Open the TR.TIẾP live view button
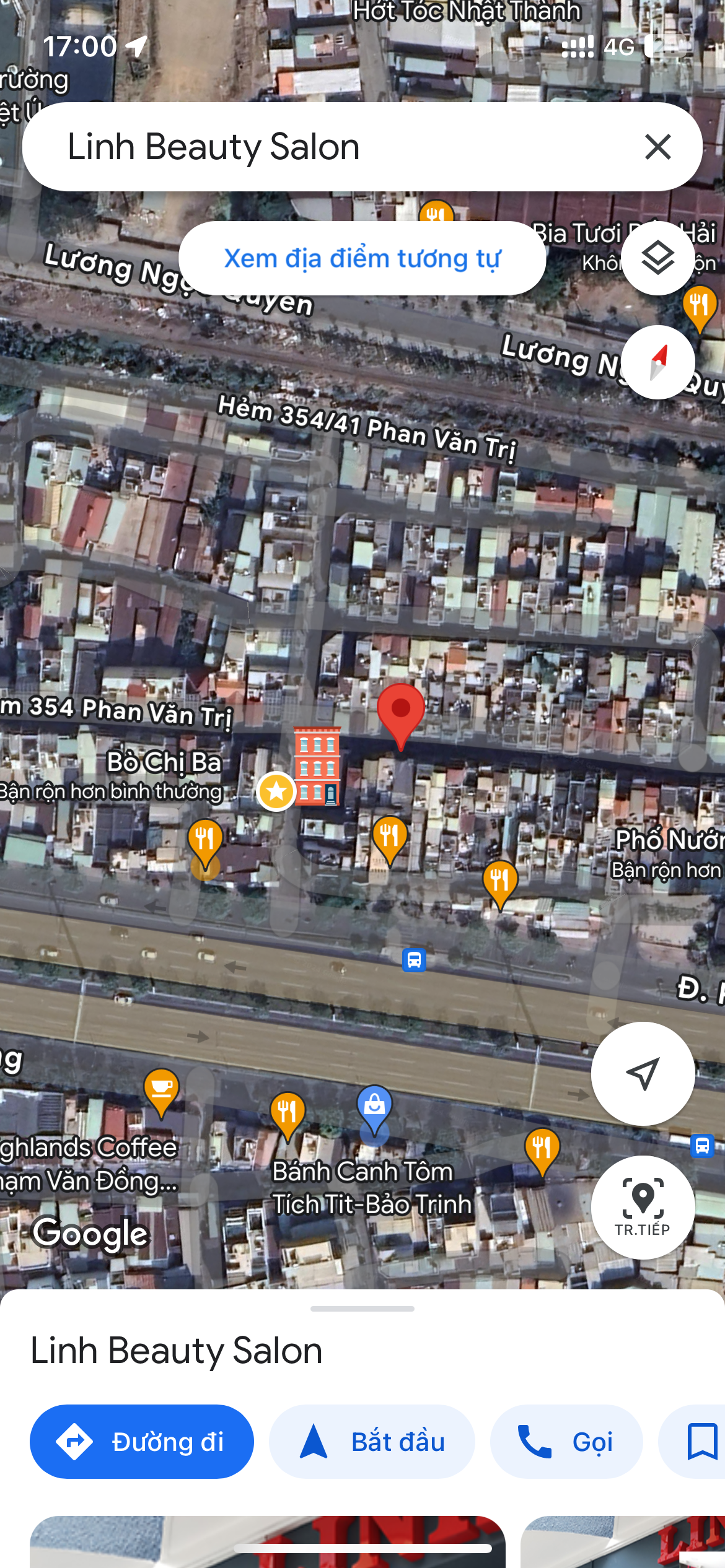The width and height of the screenshot is (725, 1568). (643, 1208)
